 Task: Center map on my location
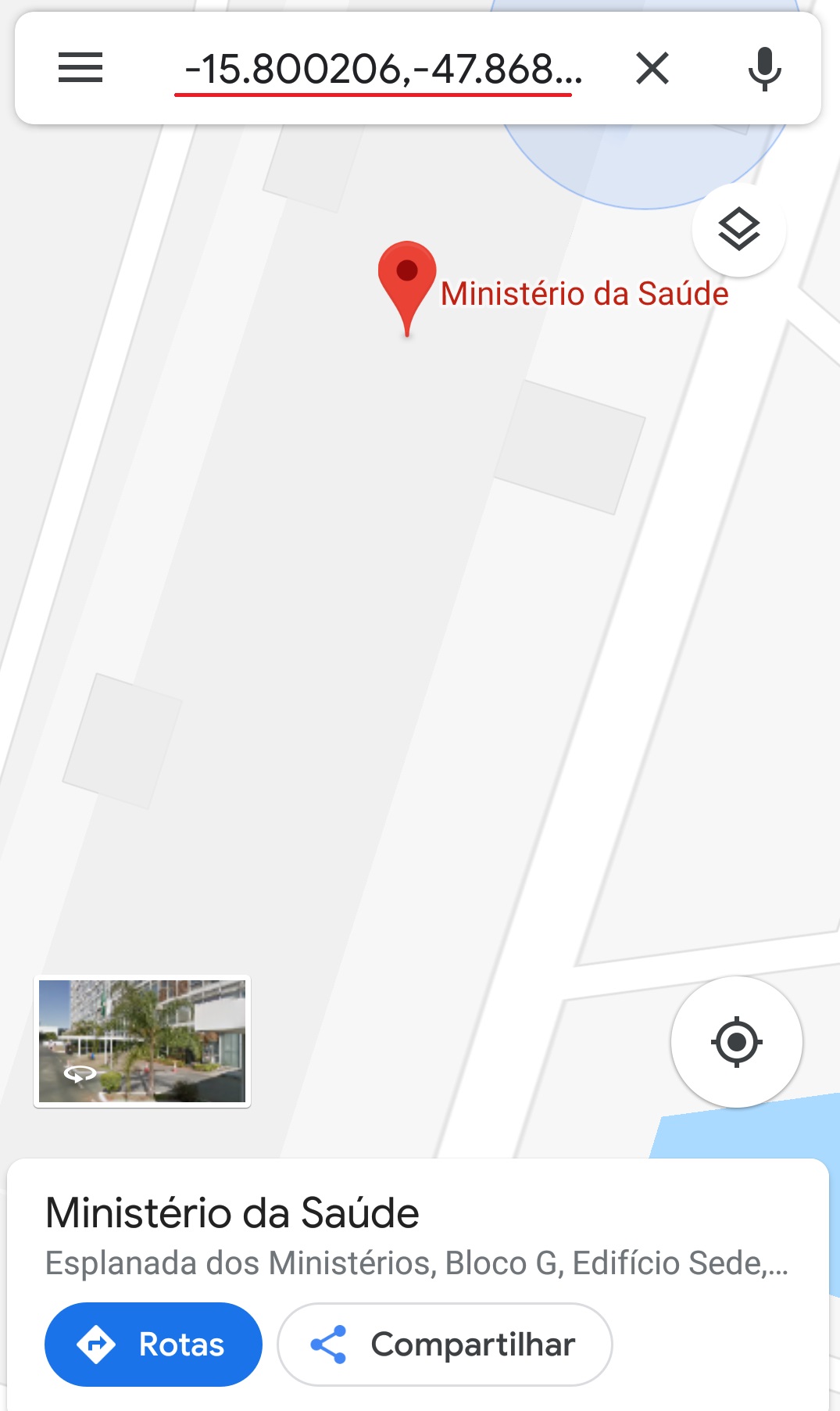tap(736, 1042)
